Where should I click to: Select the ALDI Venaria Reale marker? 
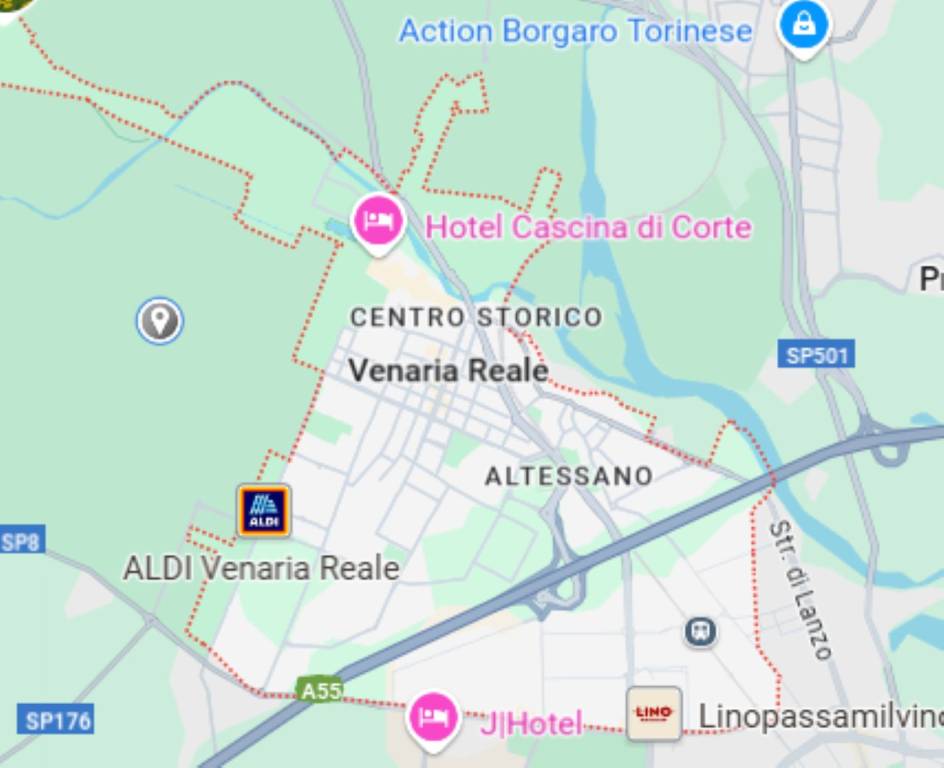[264, 510]
